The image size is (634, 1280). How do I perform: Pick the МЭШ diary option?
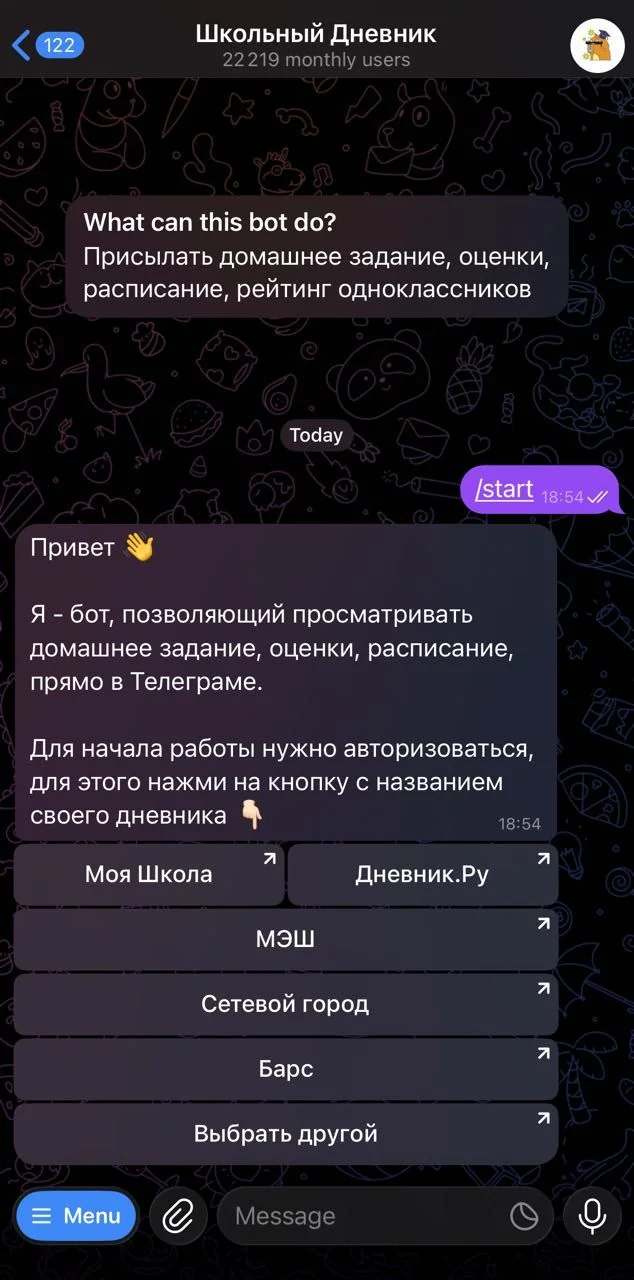[286, 939]
